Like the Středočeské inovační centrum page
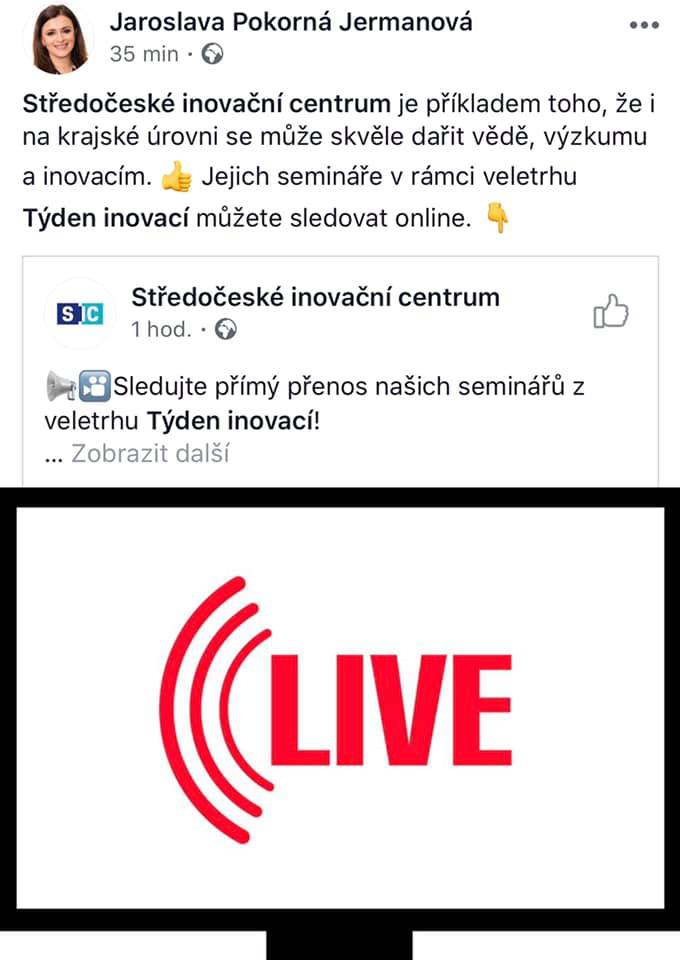Screen dimensions: 680x960 coord(611,312)
